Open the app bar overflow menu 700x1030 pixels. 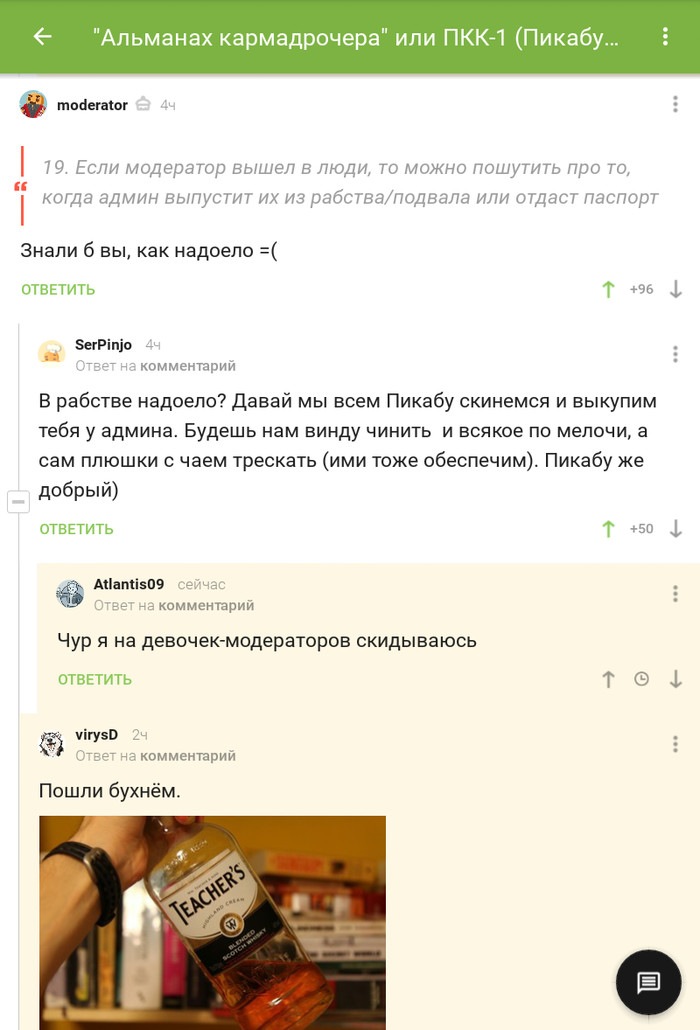click(x=665, y=37)
